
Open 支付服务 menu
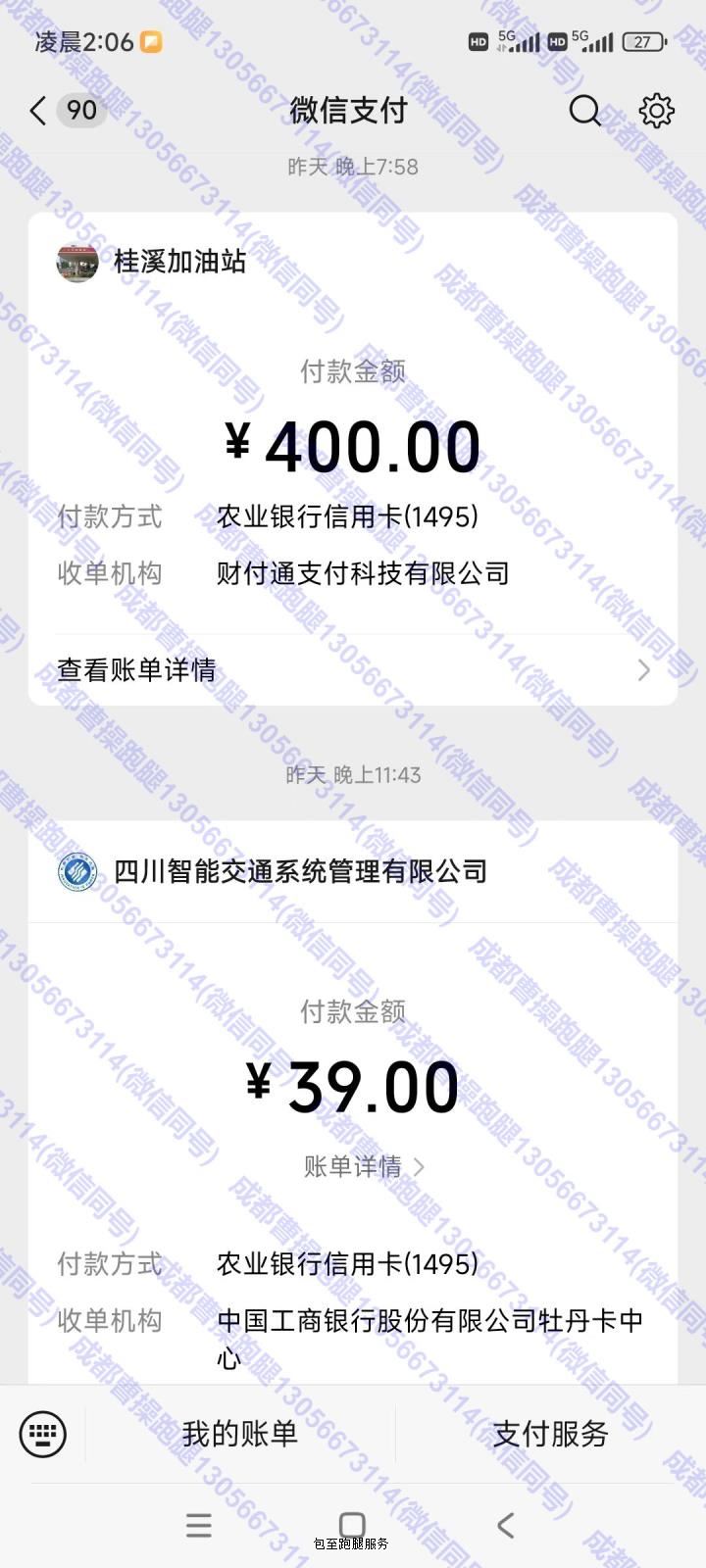pyautogui.click(x=550, y=1434)
